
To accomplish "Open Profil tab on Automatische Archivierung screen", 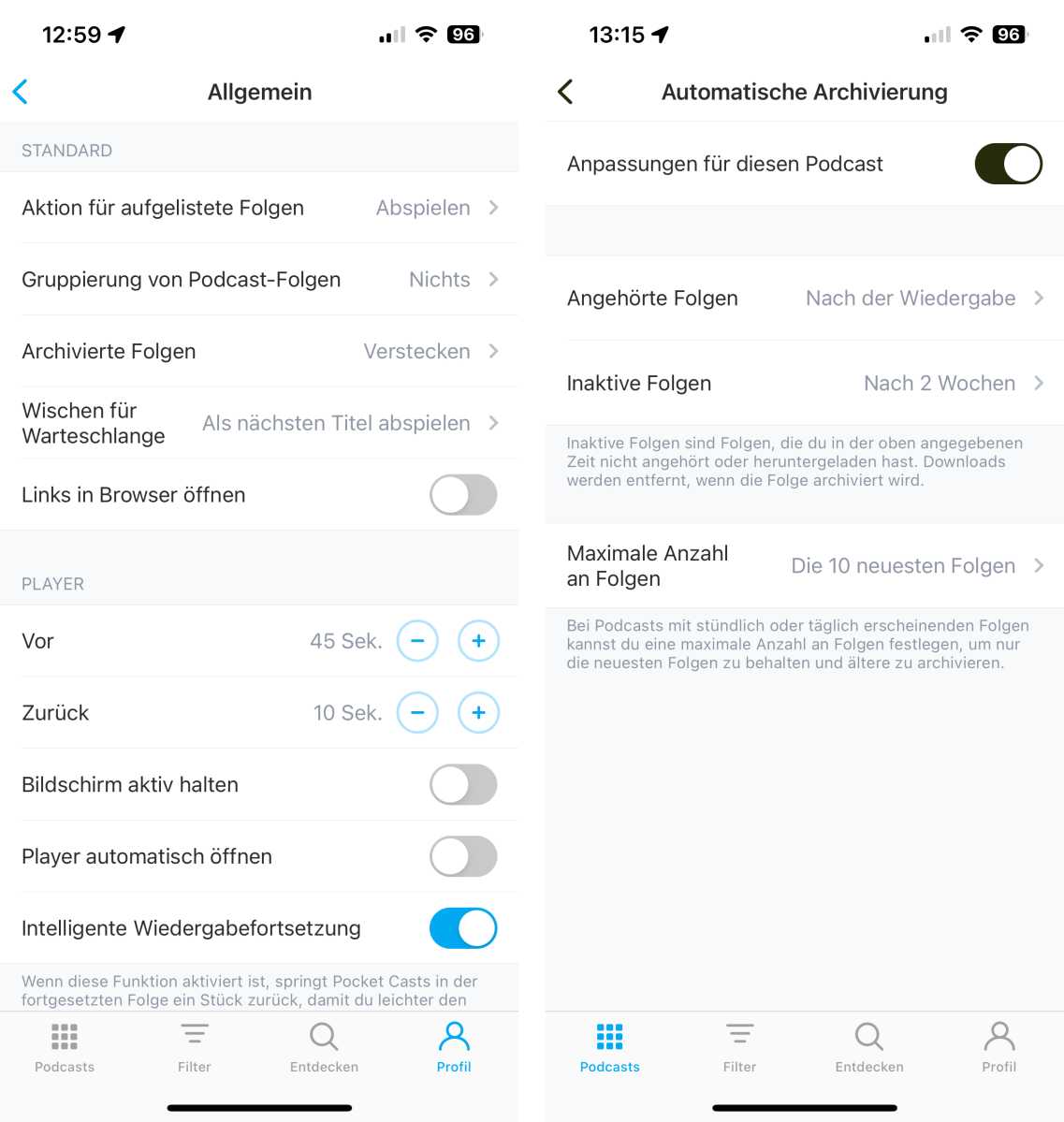I will (998, 1047).
